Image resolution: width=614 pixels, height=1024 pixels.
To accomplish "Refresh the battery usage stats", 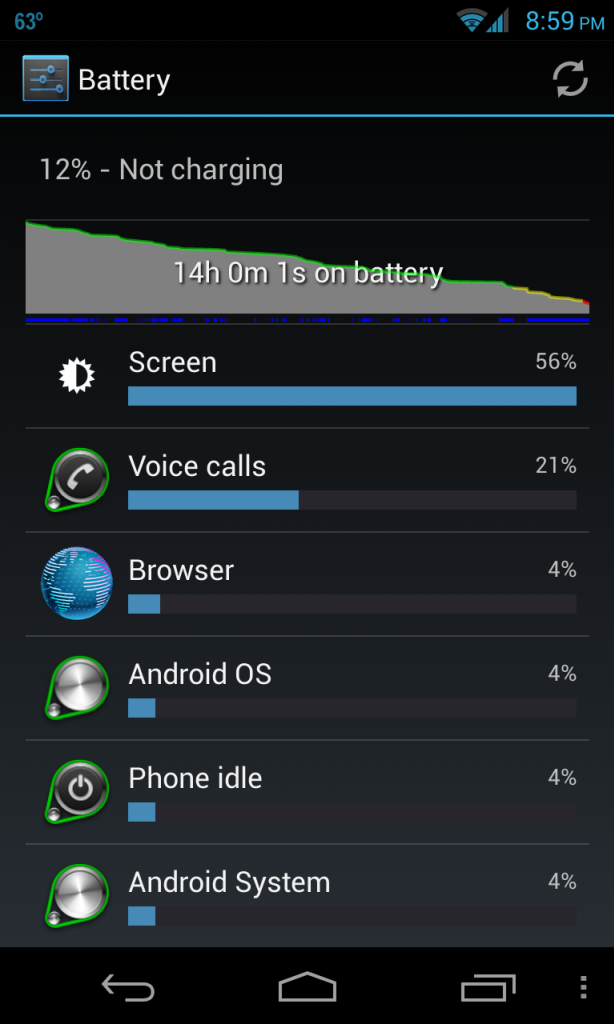I will [570, 80].
